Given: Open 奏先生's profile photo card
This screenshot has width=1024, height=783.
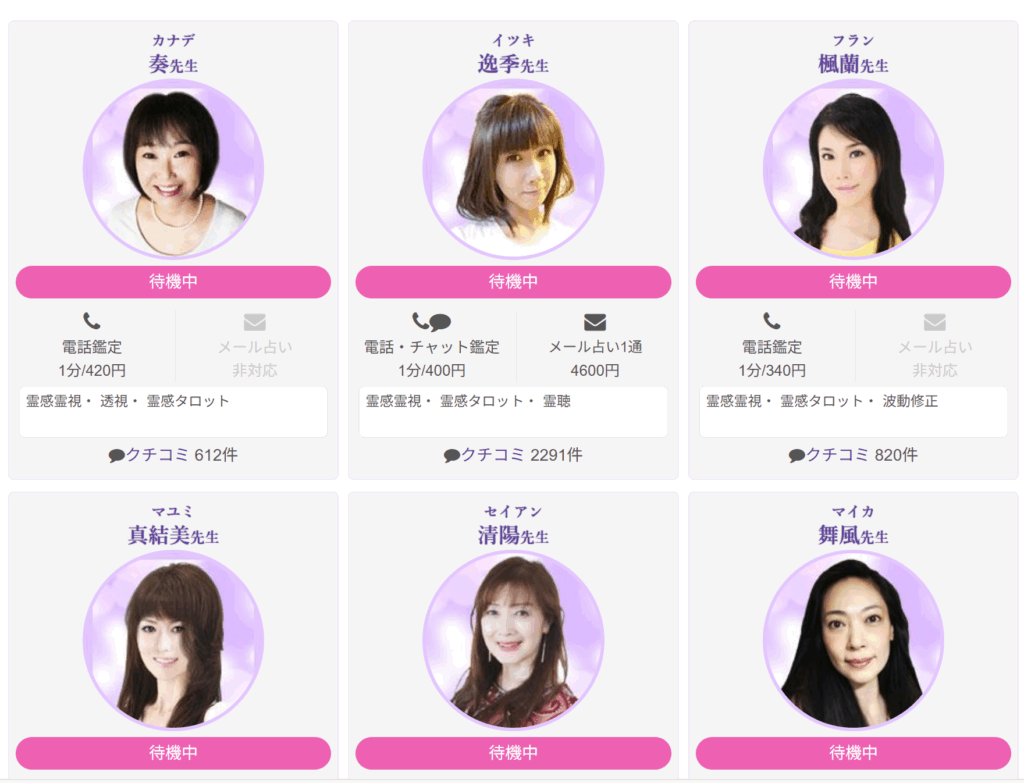Looking at the screenshot, I should [x=173, y=170].
